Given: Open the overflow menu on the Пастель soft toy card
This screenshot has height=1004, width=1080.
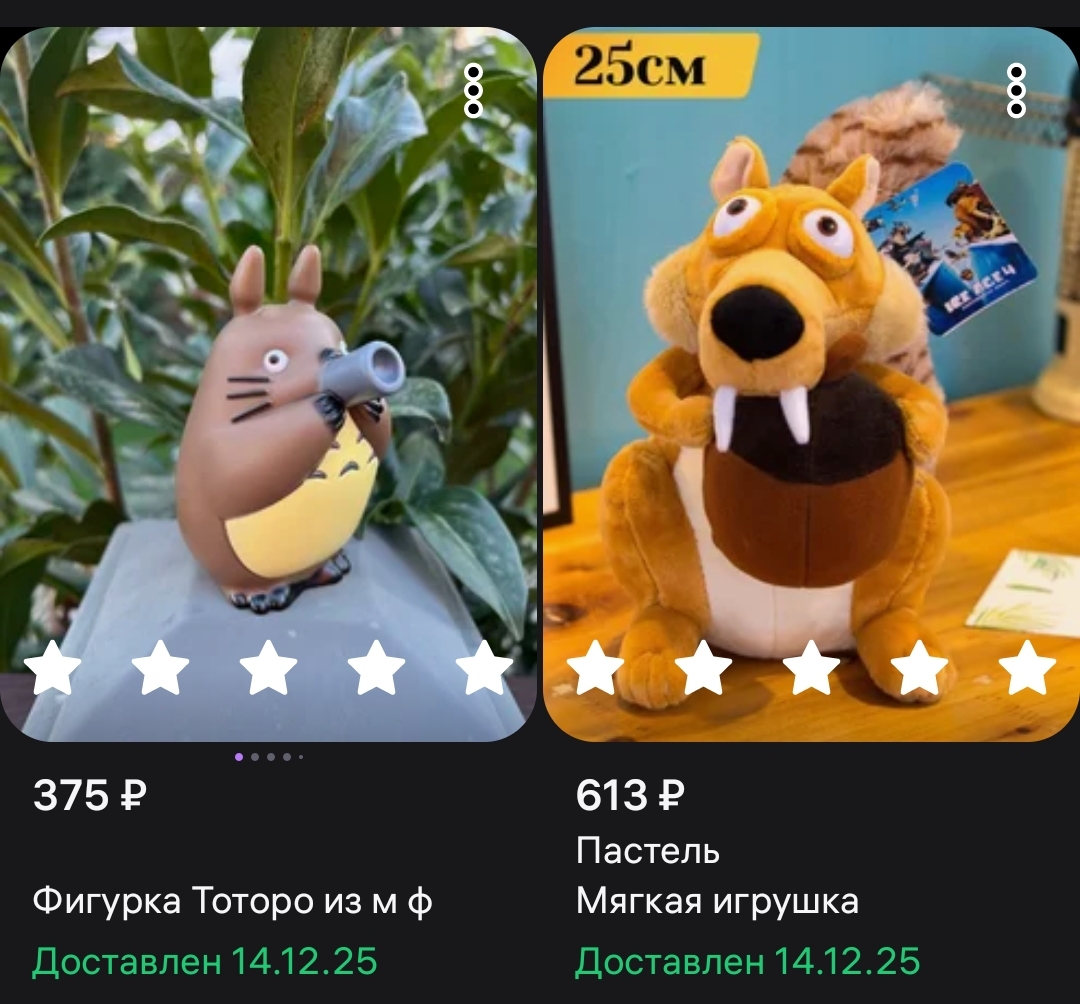Looking at the screenshot, I should pyautogui.click(x=1017, y=91).
